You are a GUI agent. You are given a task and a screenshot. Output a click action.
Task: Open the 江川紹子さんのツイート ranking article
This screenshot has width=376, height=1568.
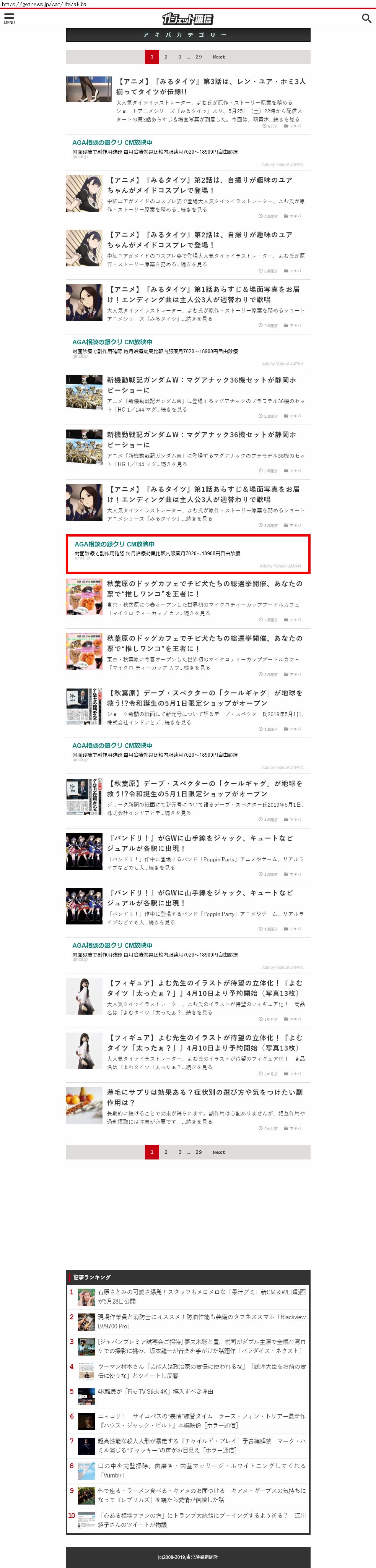click(201, 1520)
